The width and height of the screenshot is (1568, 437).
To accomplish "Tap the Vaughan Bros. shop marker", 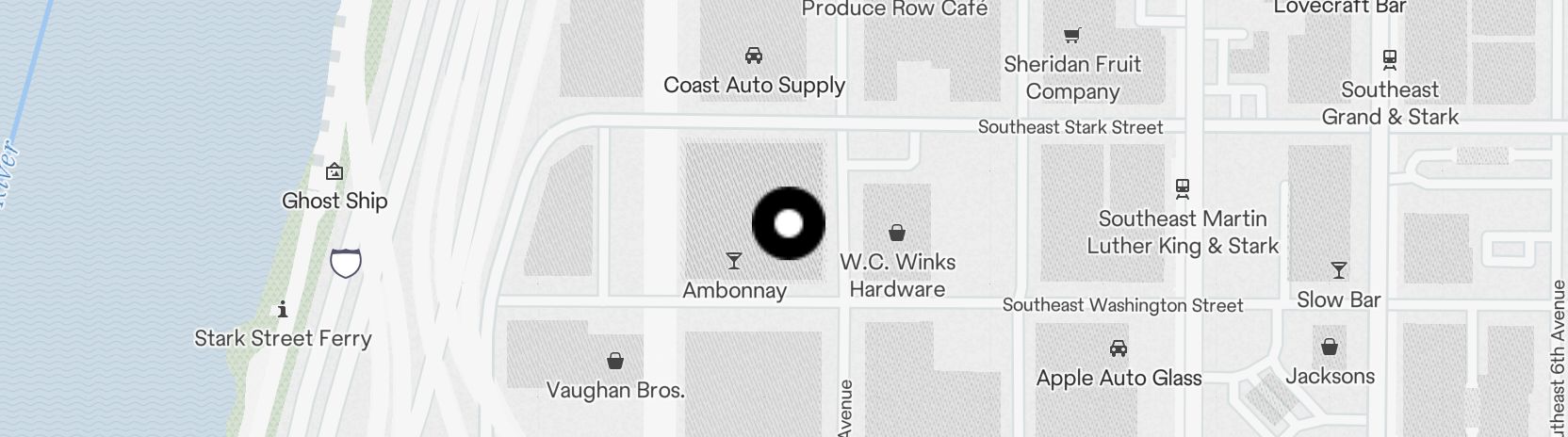I will 614,361.
